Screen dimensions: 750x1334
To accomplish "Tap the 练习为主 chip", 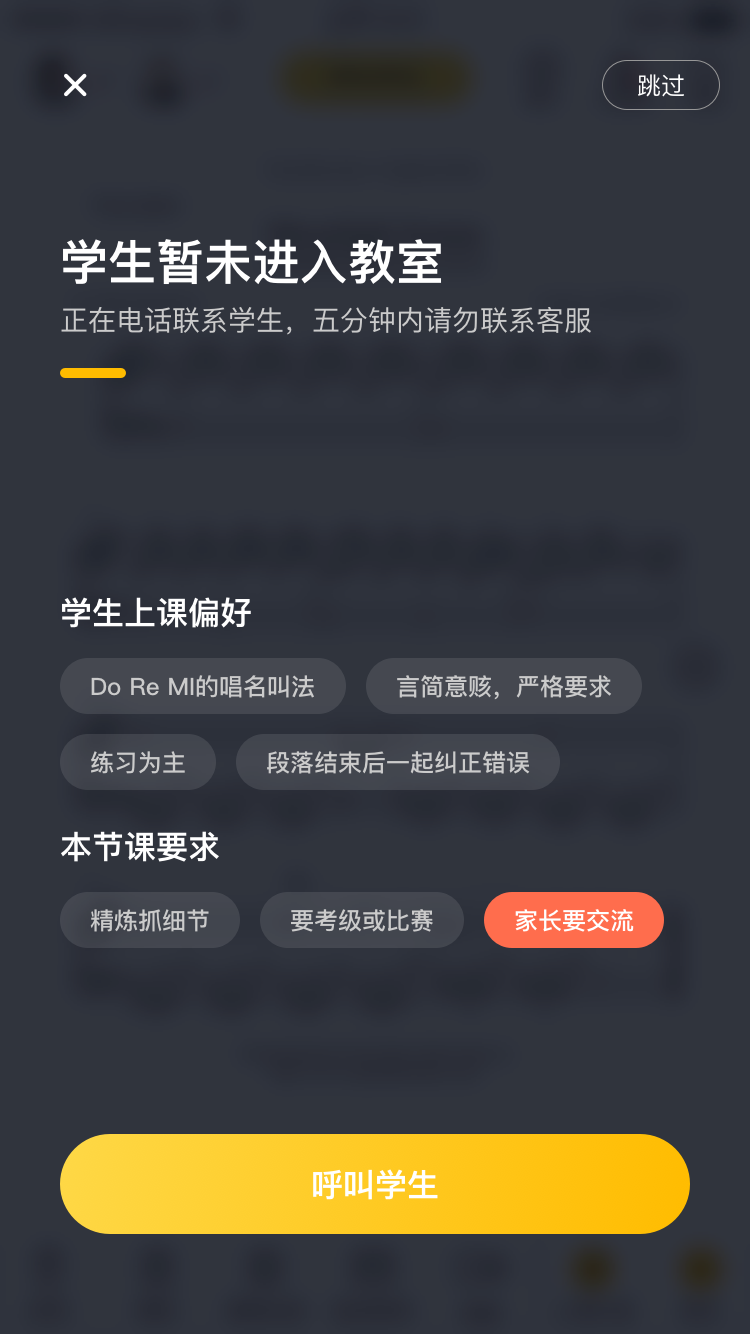I will (138, 762).
